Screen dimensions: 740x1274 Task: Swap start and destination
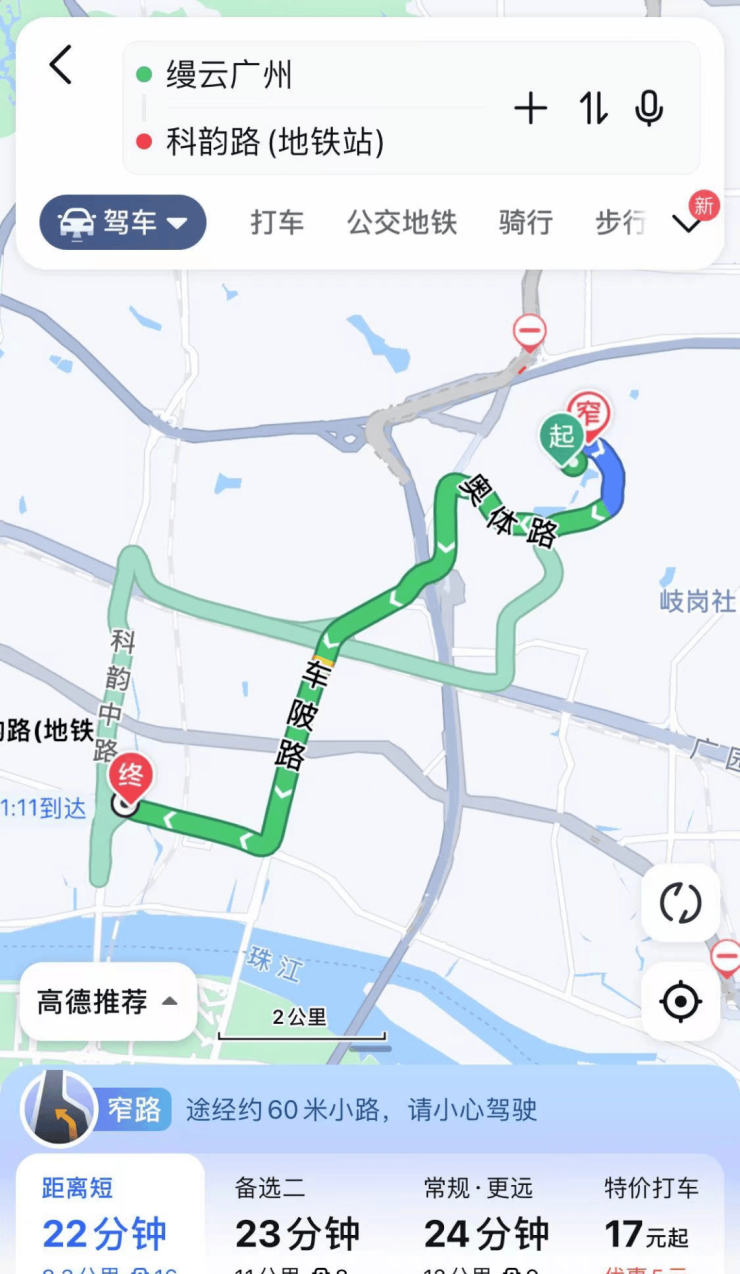tap(593, 108)
